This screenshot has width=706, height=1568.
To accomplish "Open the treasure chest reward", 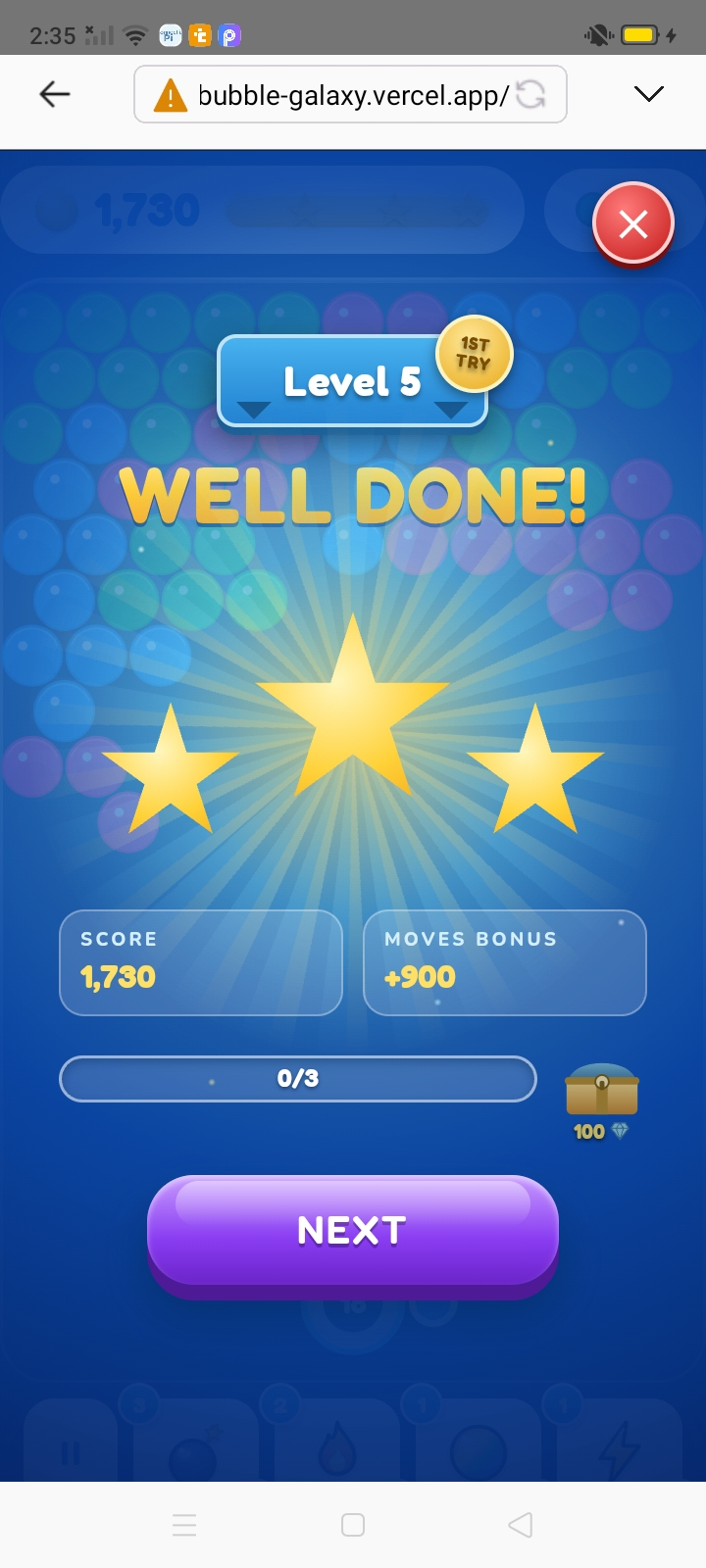I will [601, 1091].
